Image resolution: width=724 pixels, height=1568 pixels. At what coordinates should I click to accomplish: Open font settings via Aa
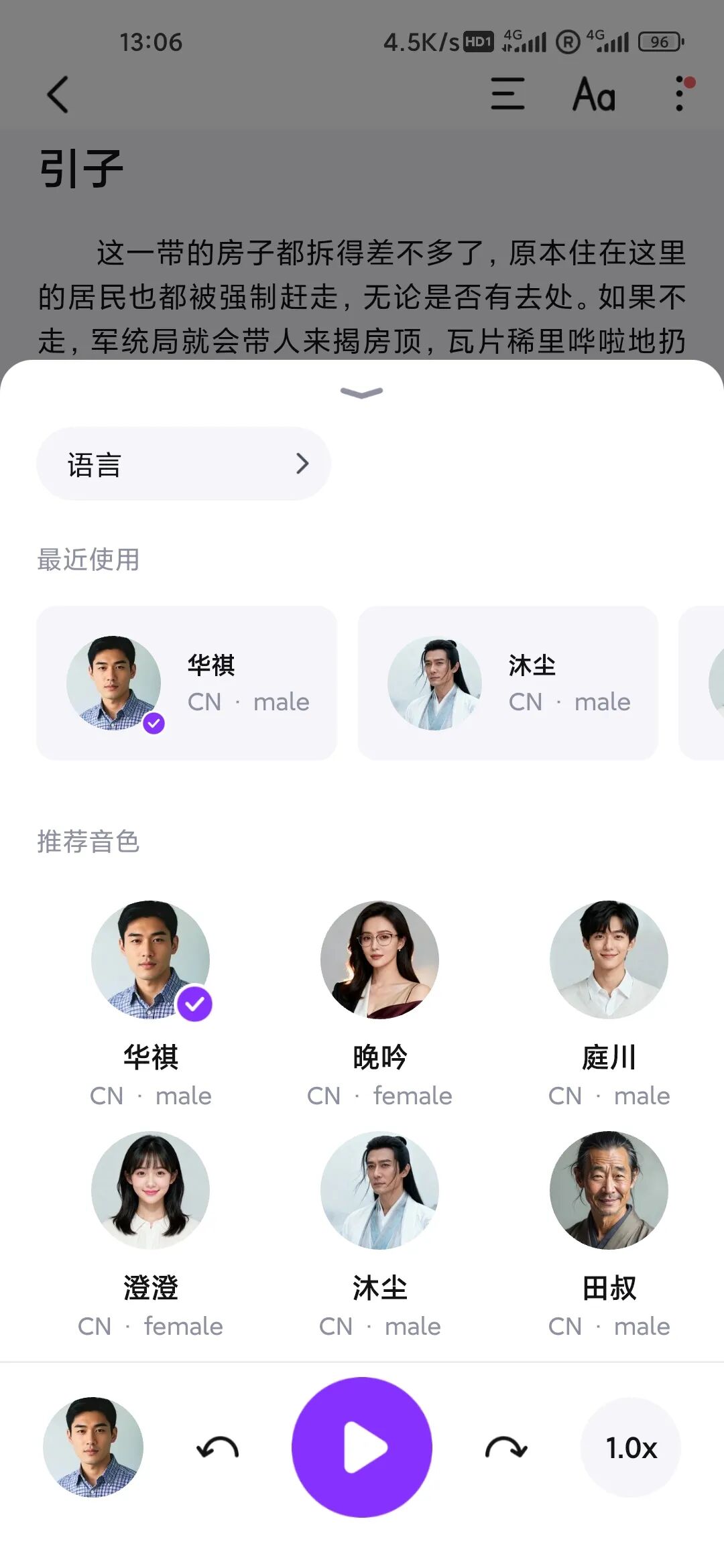[594, 94]
